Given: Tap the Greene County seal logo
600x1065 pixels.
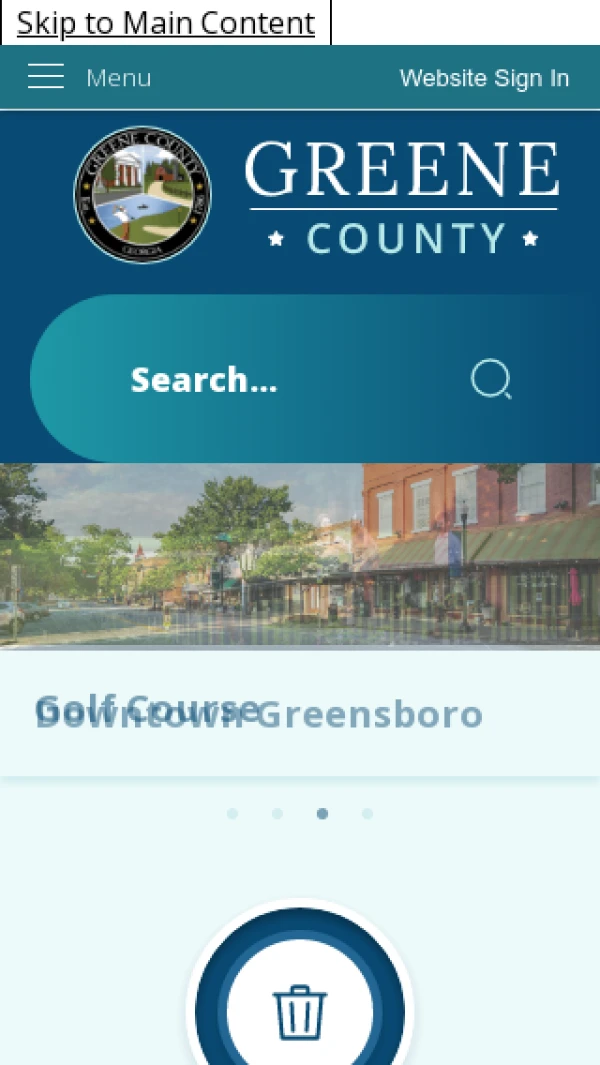Looking at the screenshot, I should click(143, 194).
